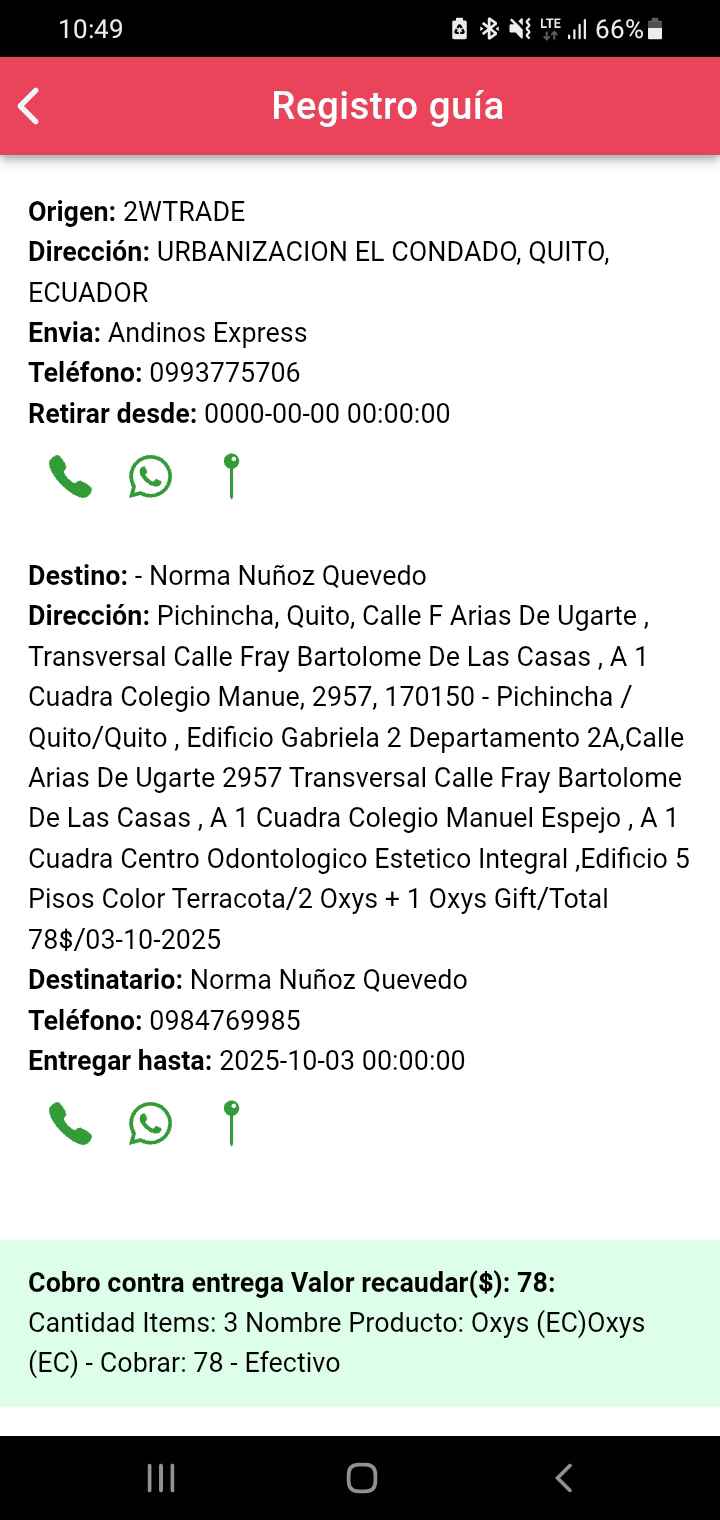The height and width of the screenshot is (1520, 720).
Task: Call the sender Andinos Express
Action: [x=70, y=477]
